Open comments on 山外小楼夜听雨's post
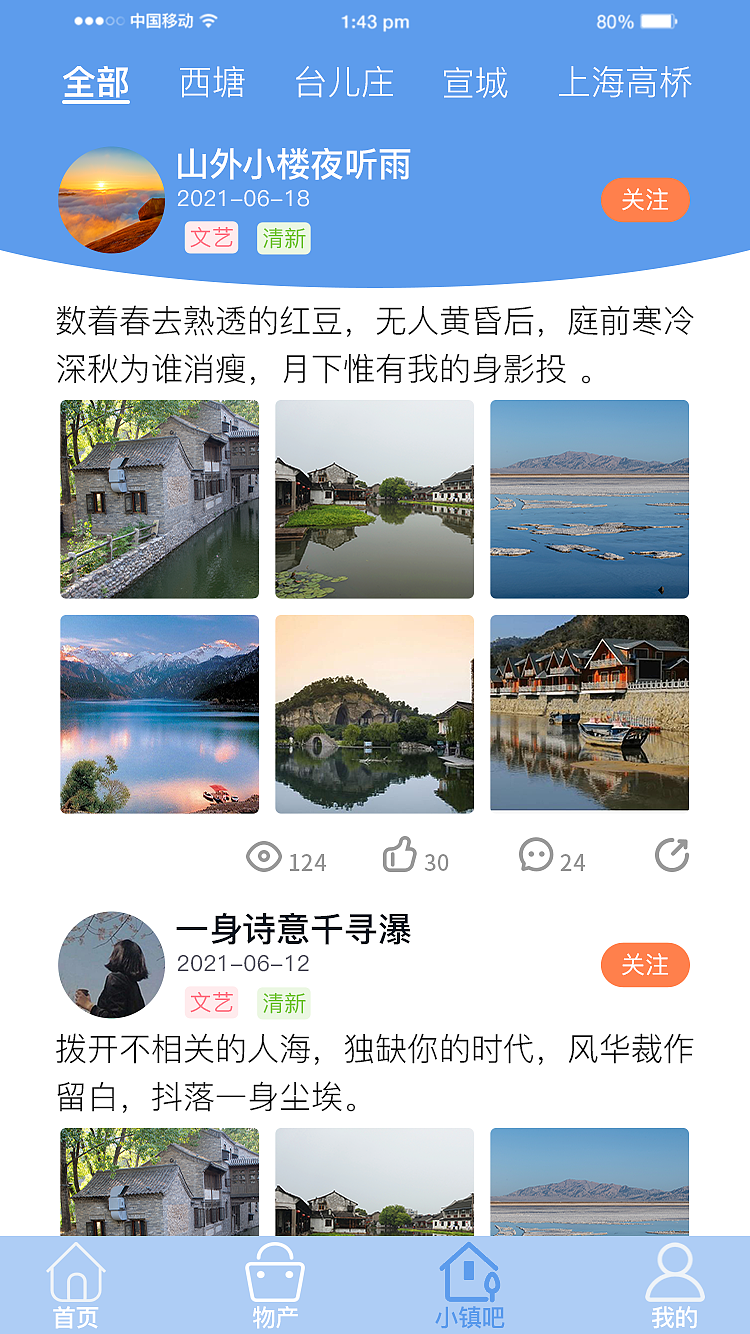The width and height of the screenshot is (750, 1334). click(536, 856)
